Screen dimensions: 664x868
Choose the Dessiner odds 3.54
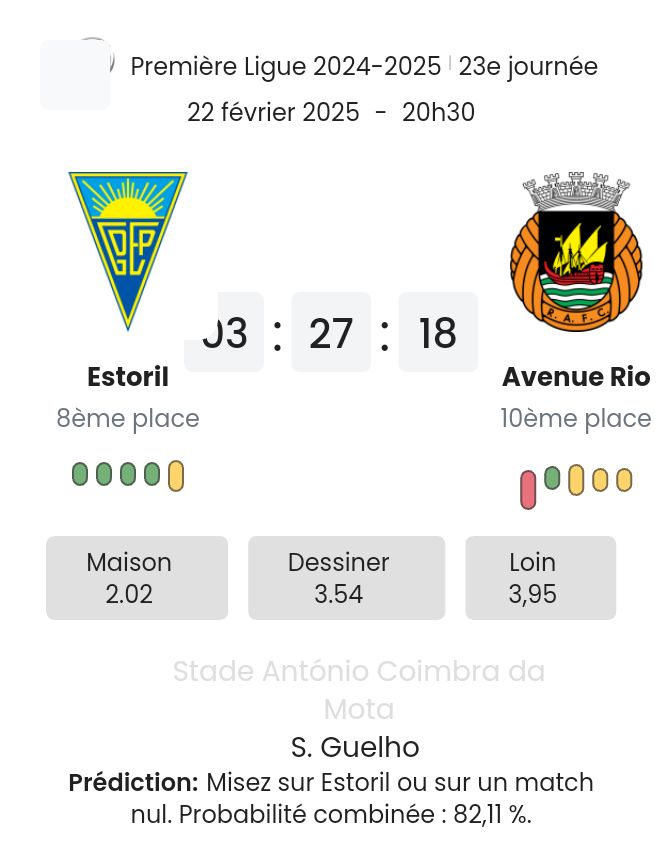(346, 578)
